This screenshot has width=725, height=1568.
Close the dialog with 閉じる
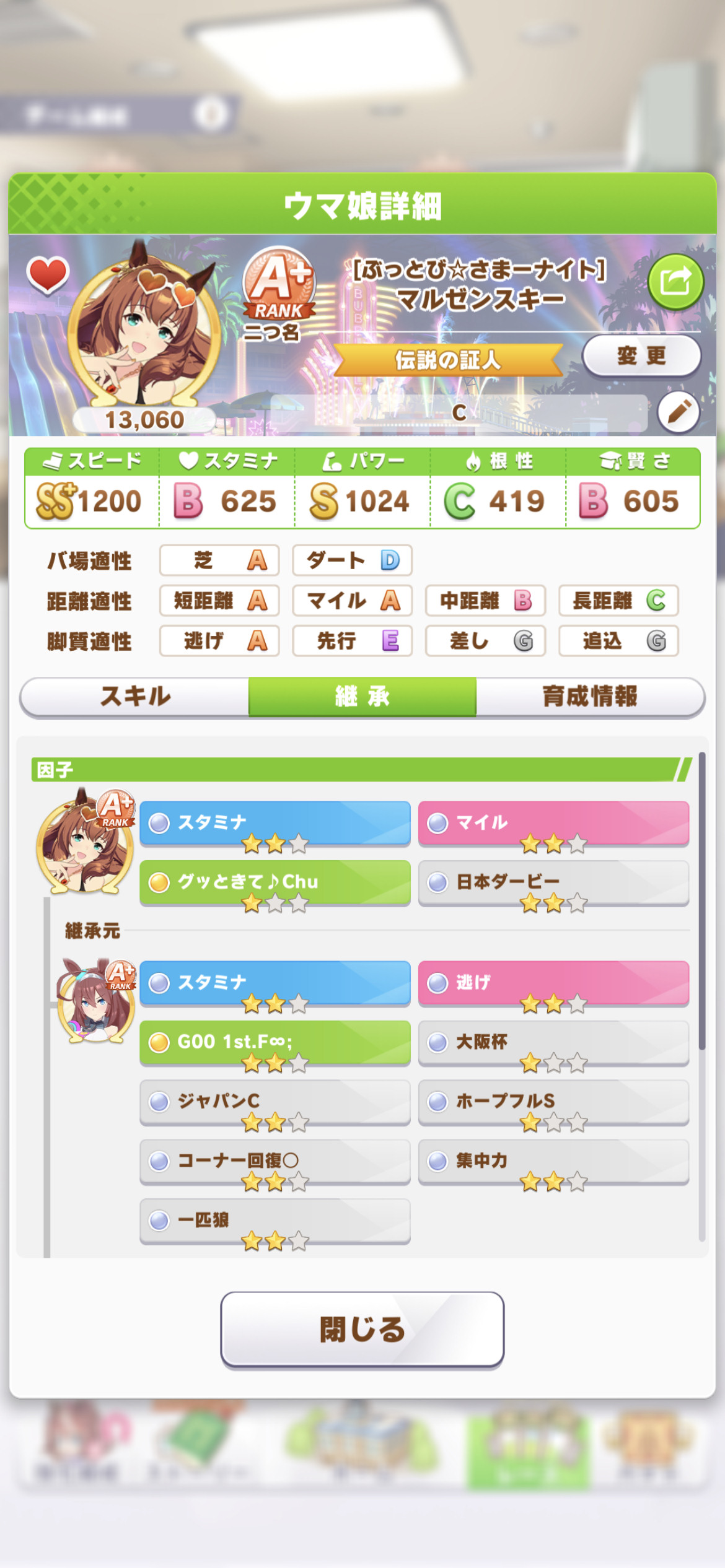click(362, 1329)
